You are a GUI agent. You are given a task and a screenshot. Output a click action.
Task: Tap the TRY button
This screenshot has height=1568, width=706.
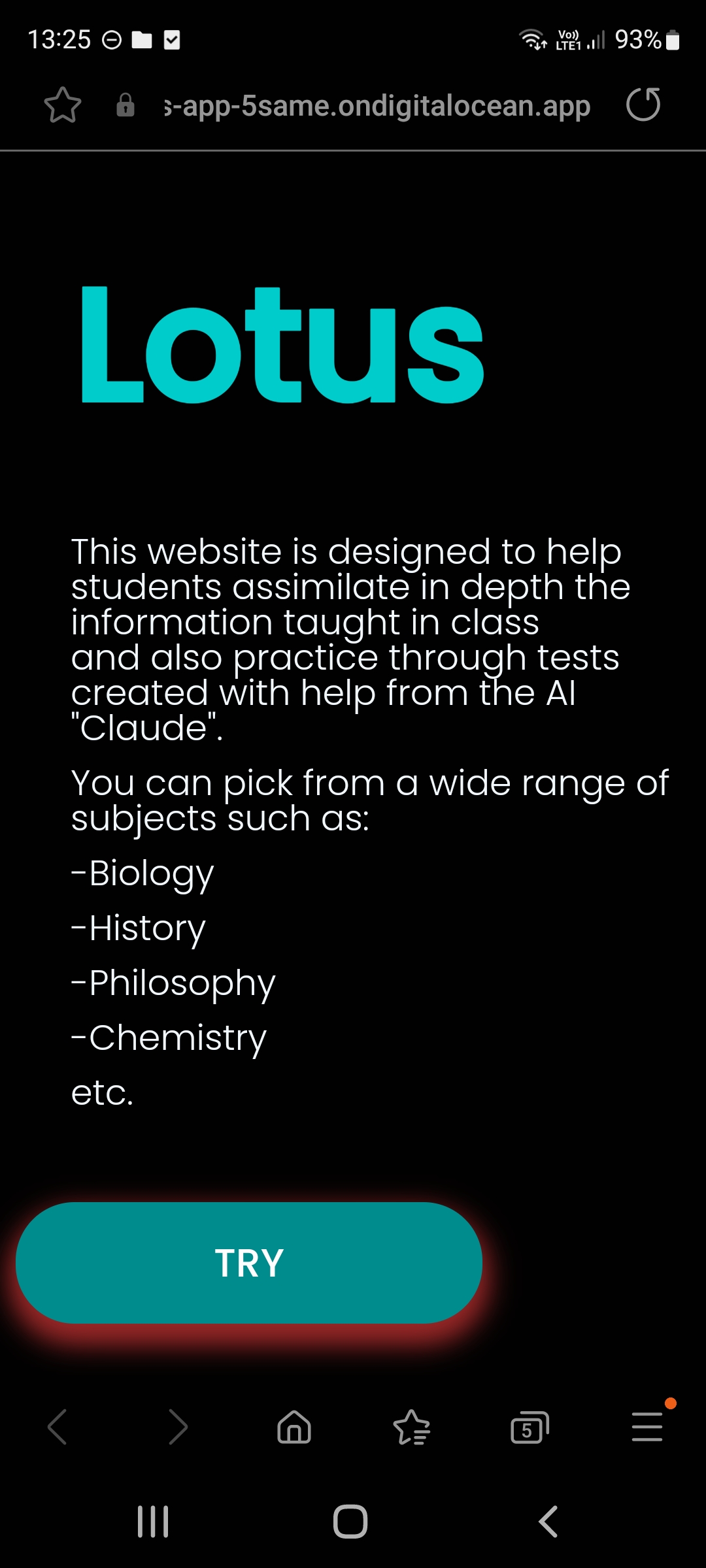click(249, 1262)
